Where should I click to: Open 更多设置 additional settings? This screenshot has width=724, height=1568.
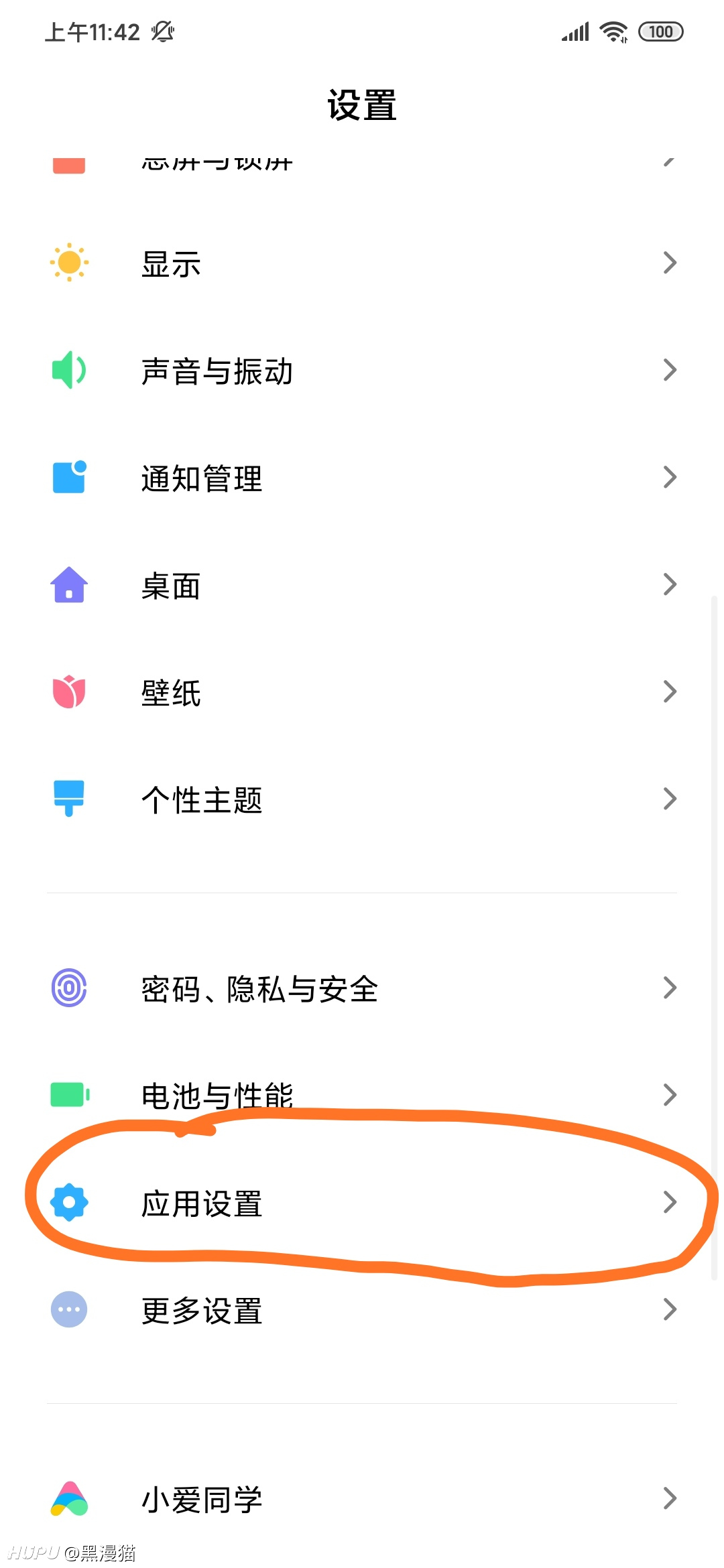(x=362, y=1309)
